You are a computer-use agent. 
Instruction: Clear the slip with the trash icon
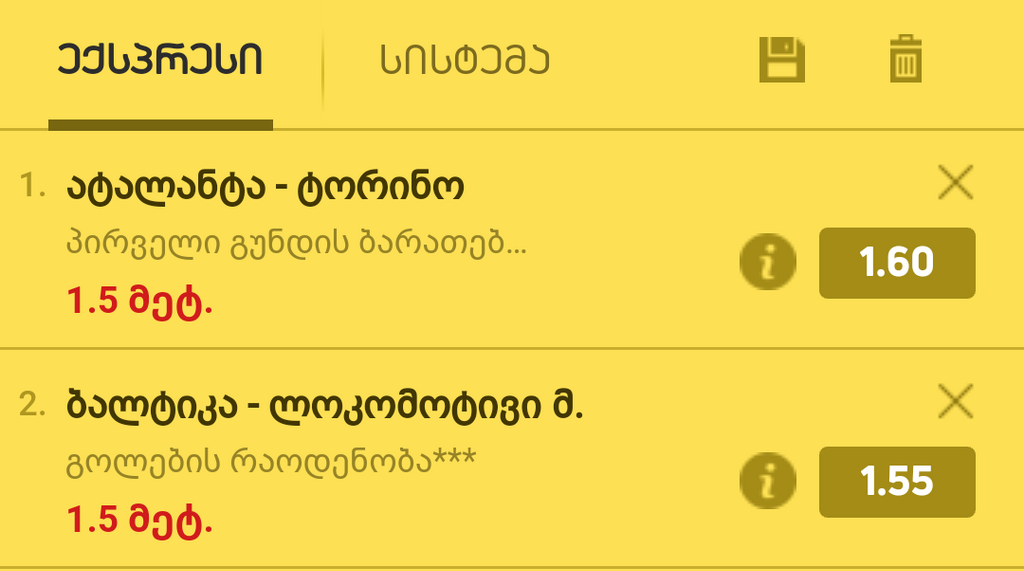click(x=905, y=60)
